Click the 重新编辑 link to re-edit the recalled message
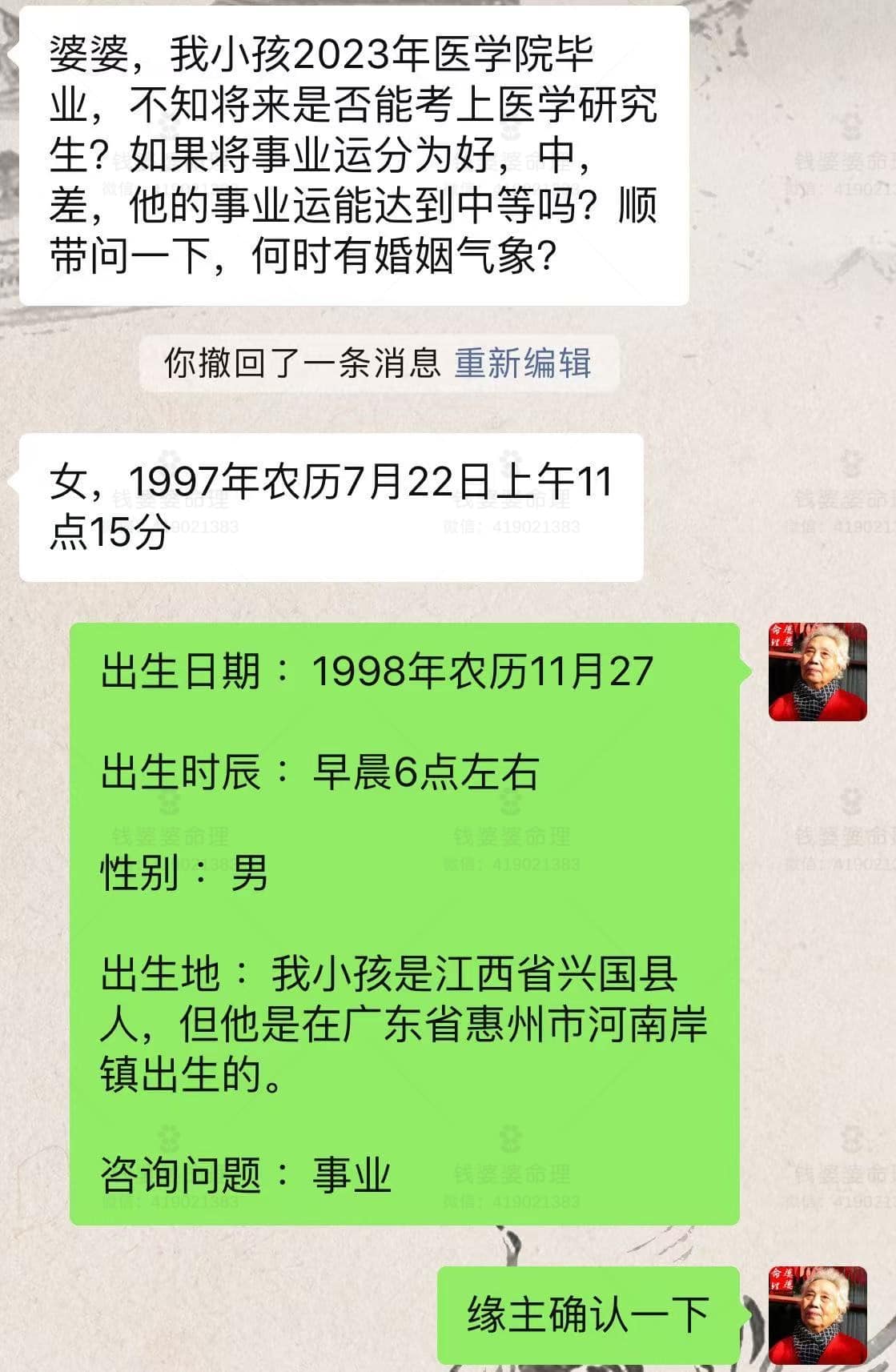 click(x=523, y=365)
